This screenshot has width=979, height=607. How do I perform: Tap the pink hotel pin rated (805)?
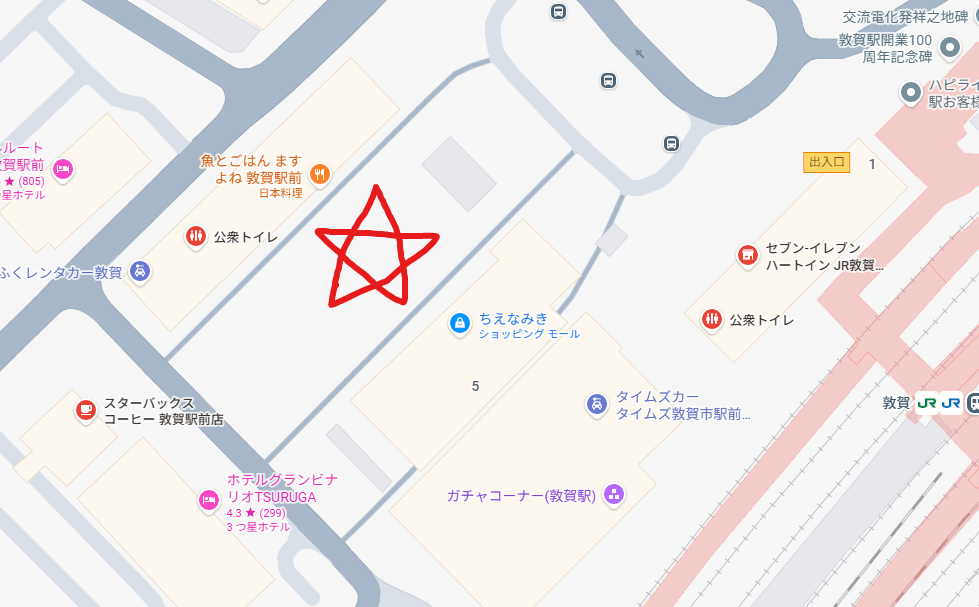(x=63, y=168)
